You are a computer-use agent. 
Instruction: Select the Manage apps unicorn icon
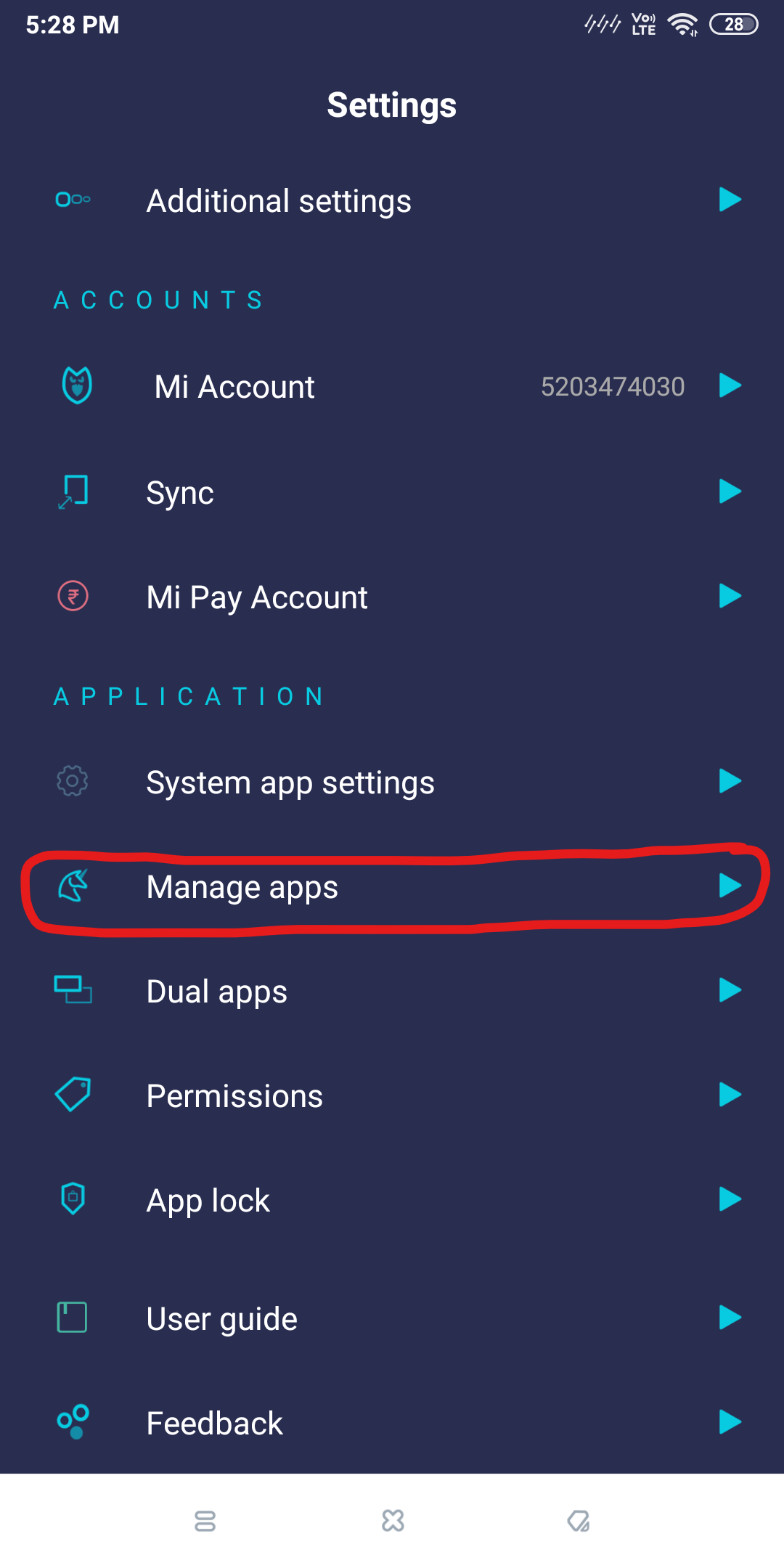[x=71, y=887]
